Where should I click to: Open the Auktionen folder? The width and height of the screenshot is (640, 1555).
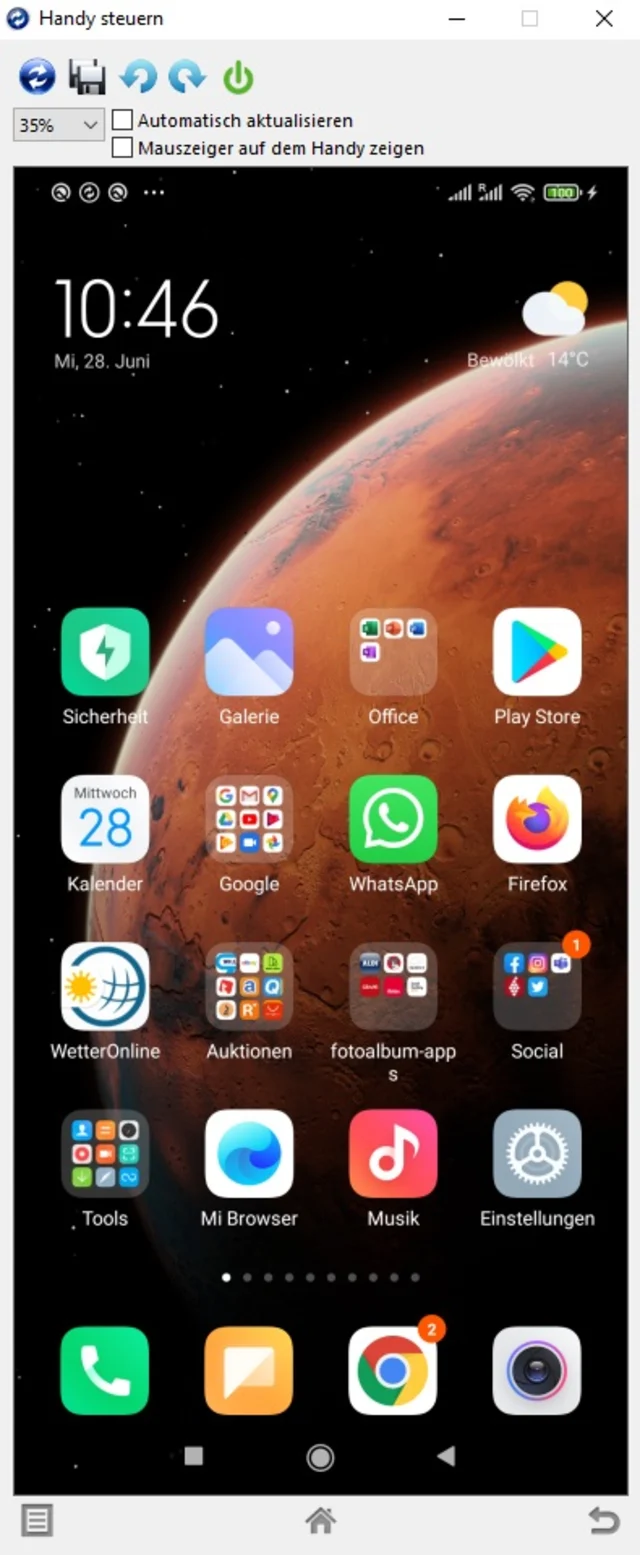click(x=249, y=986)
